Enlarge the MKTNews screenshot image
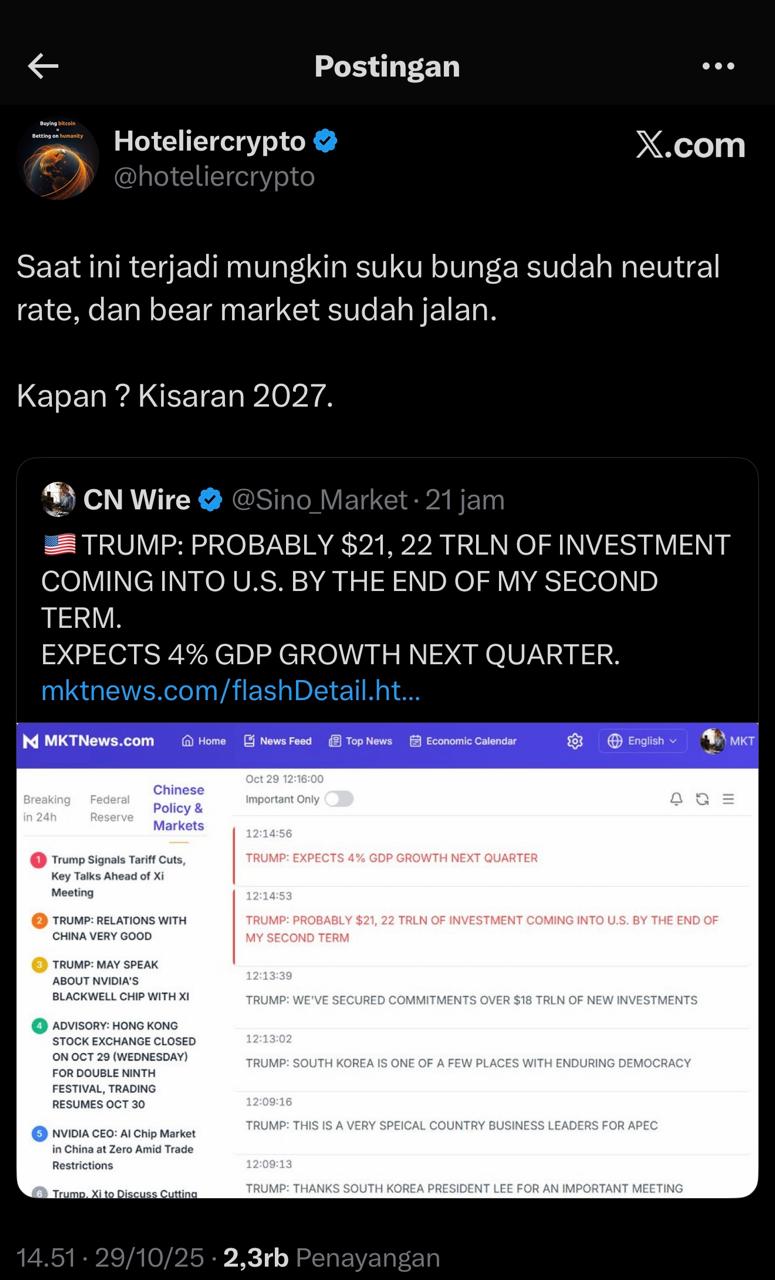 tap(387, 960)
